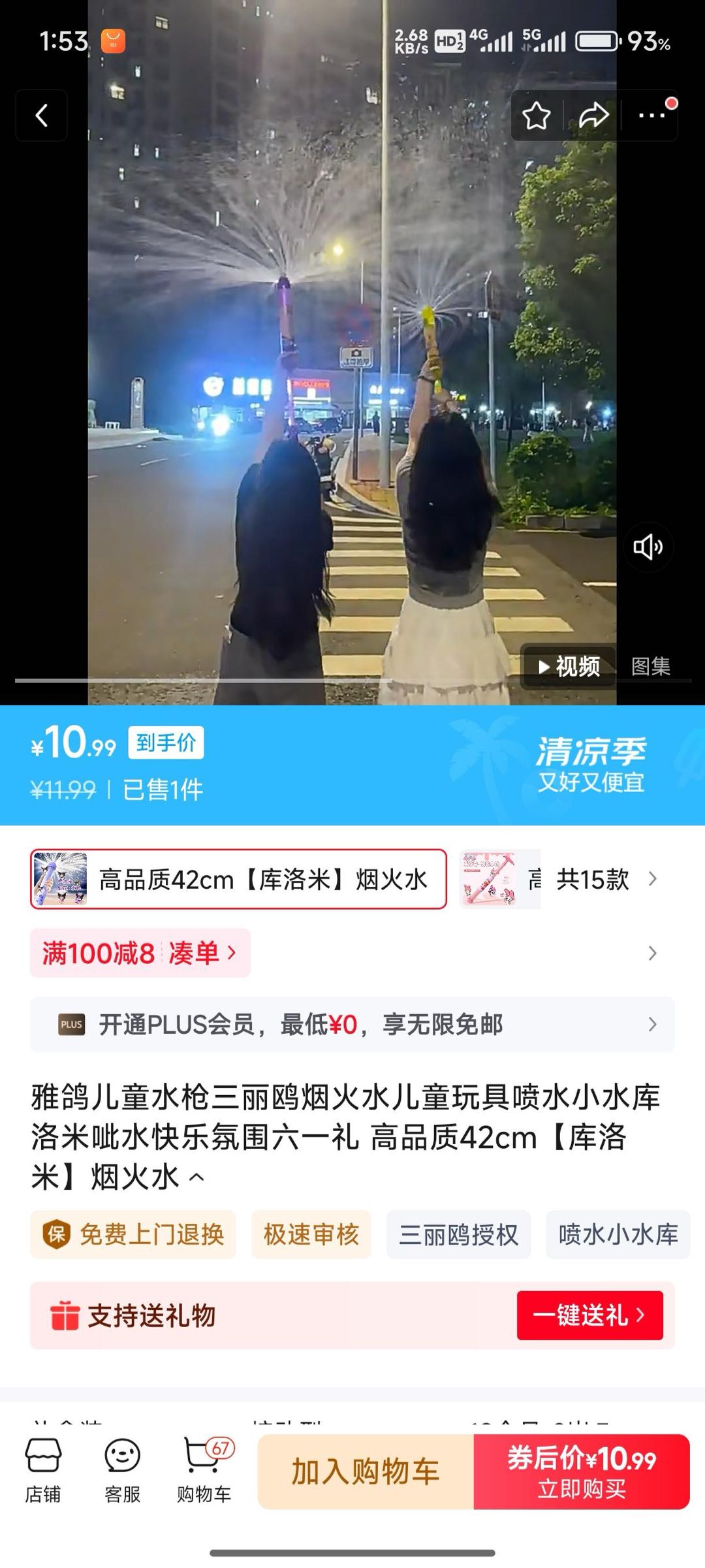This screenshot has height=1568, width=705.
Task: Add item with 加入购物车
Action: [366, 1471]
